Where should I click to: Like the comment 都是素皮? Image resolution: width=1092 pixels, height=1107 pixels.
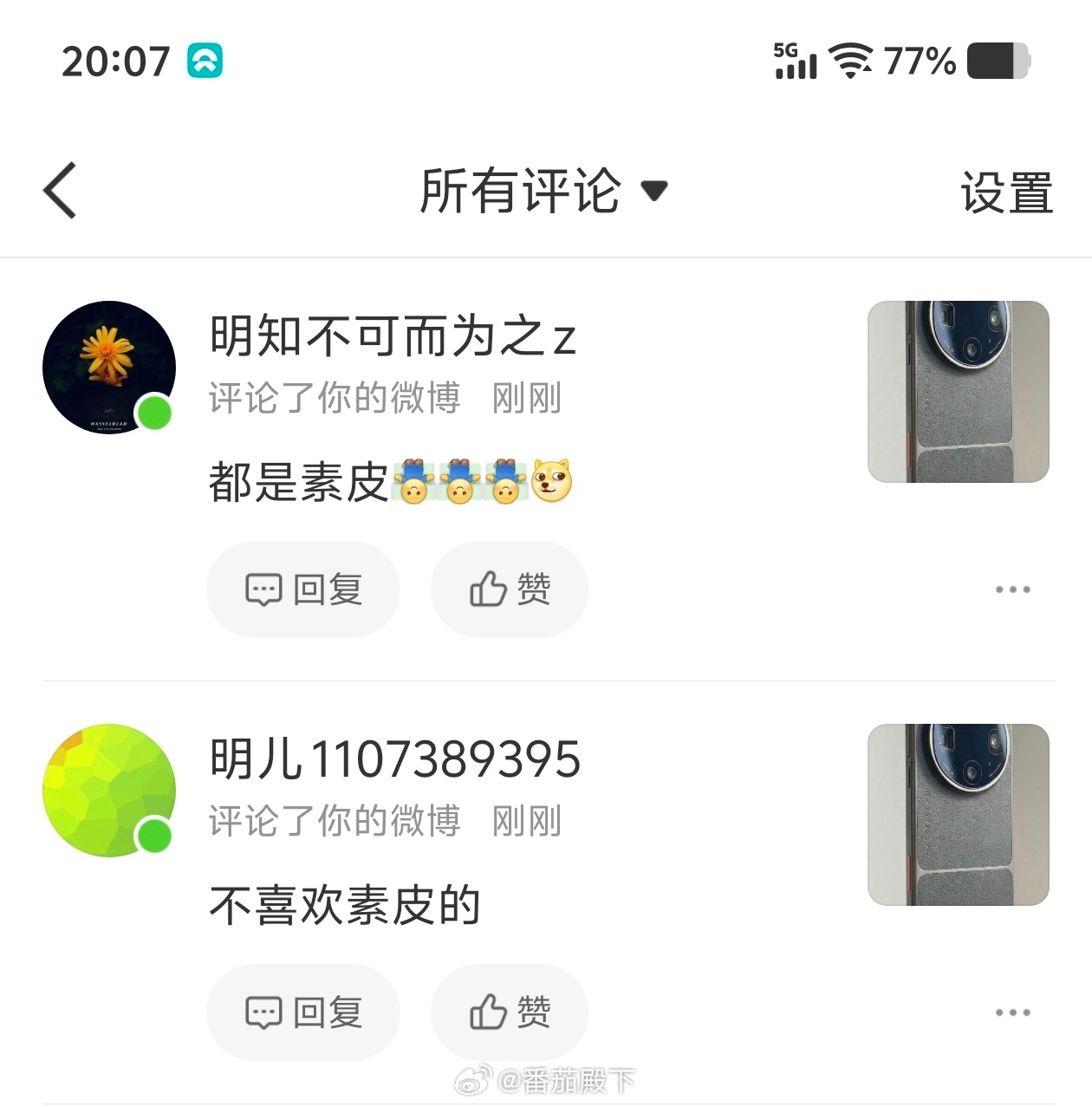point(509,589)
